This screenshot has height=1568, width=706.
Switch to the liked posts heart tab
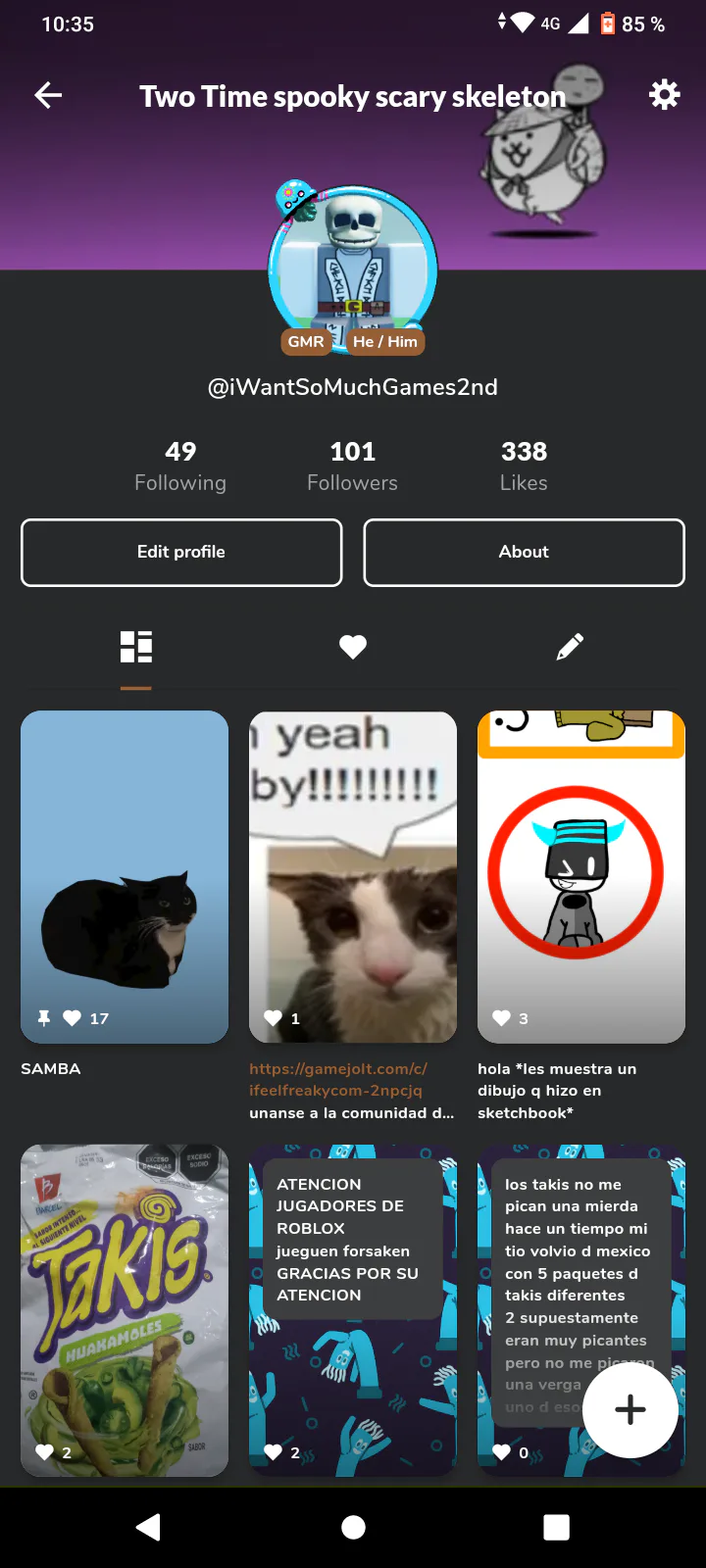(x=353, y=647)
